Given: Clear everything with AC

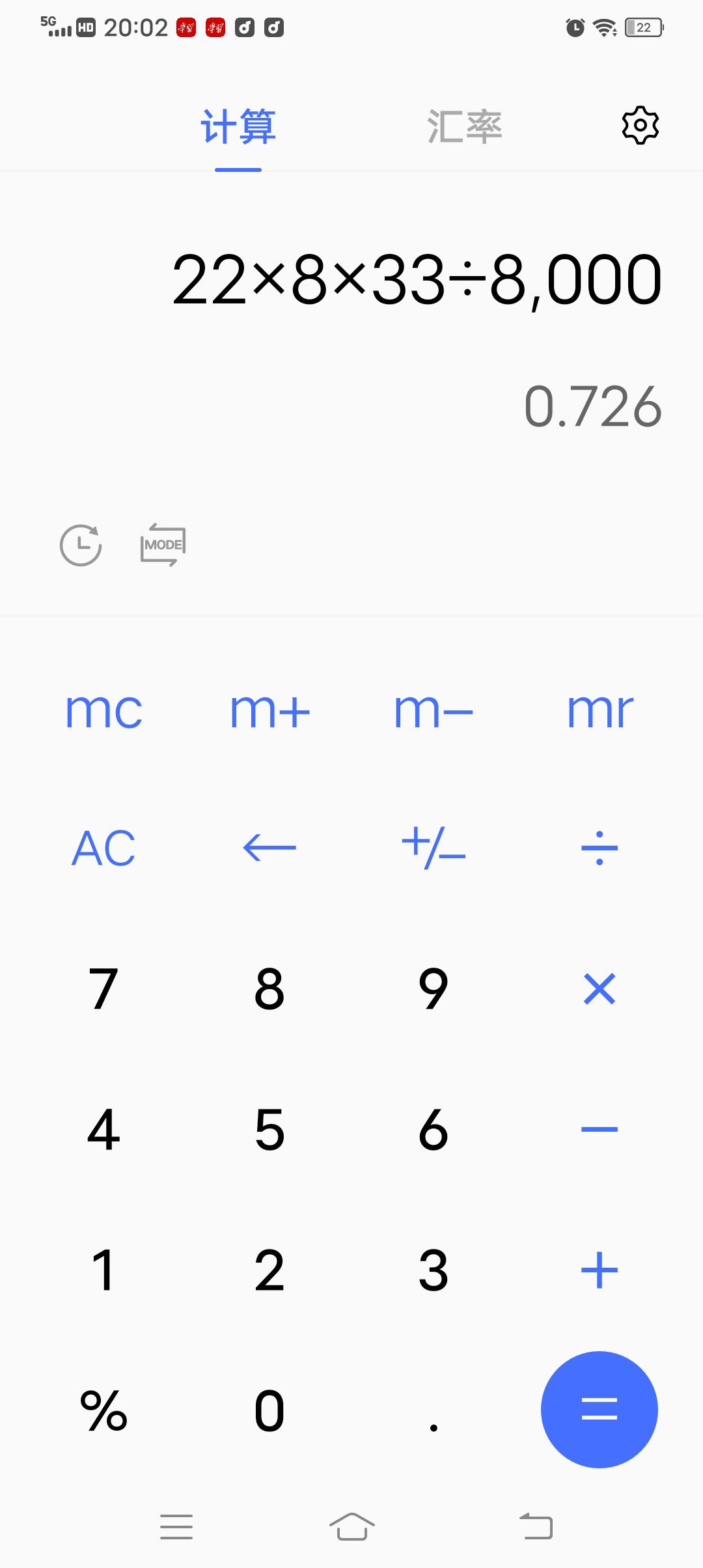Looking at the screenshot, I should (103, 848).
